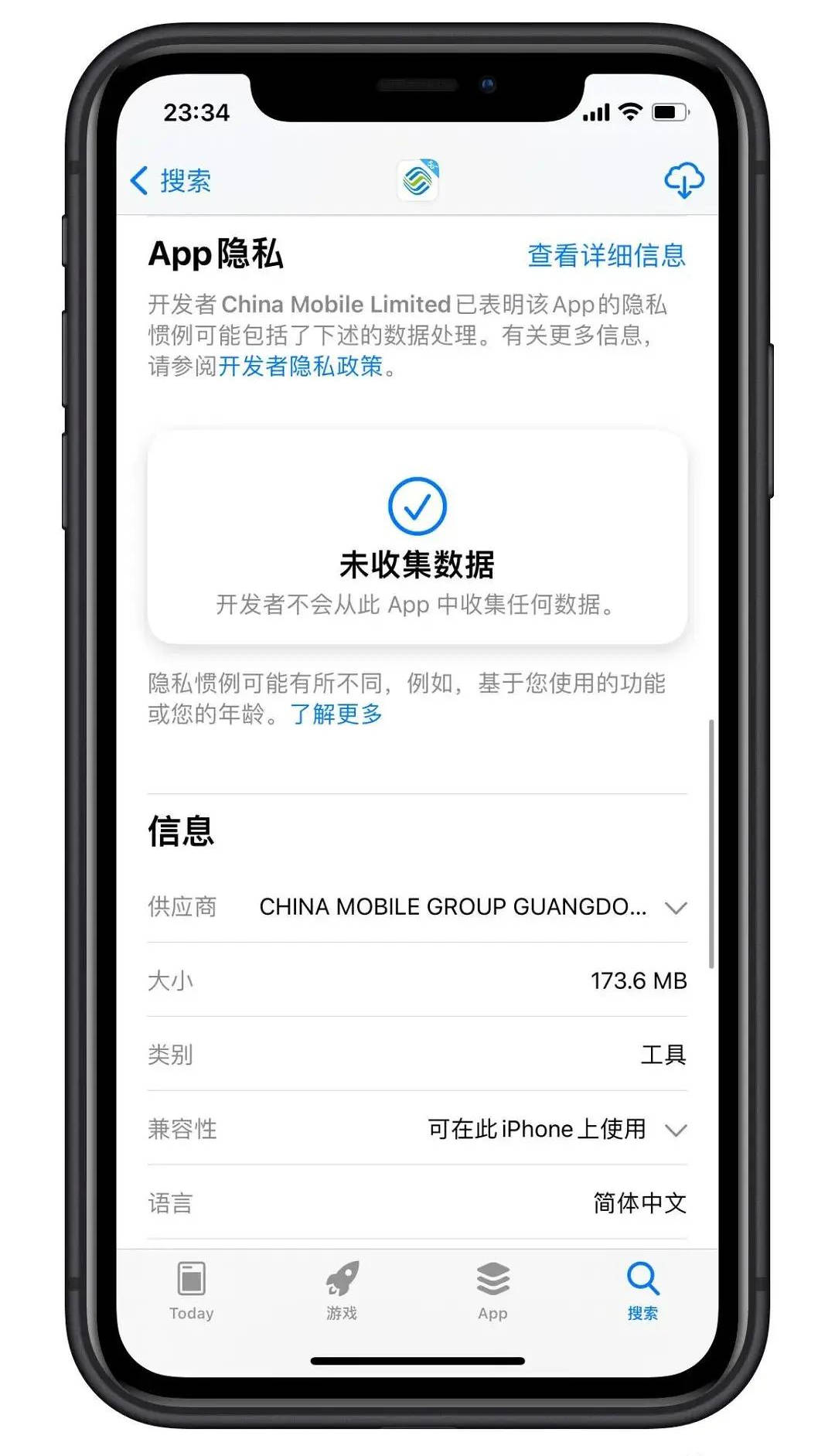
Task: Open 查看详细信息 privacy details
Action: 606,255
